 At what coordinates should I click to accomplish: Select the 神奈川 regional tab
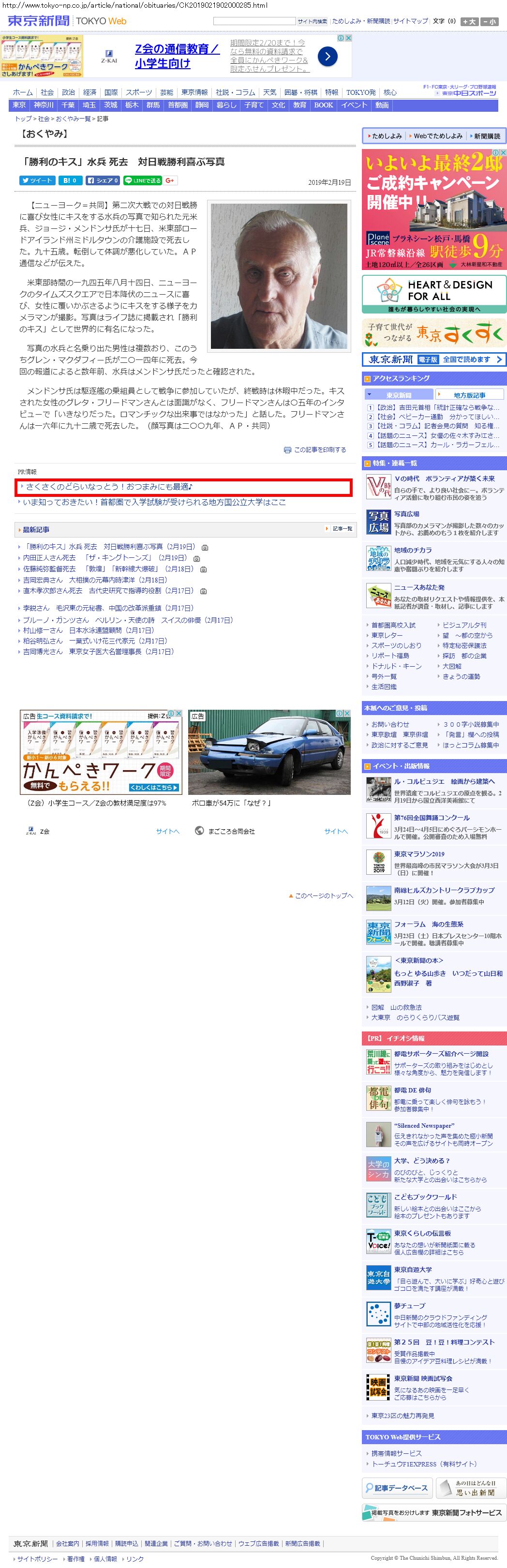44,105
